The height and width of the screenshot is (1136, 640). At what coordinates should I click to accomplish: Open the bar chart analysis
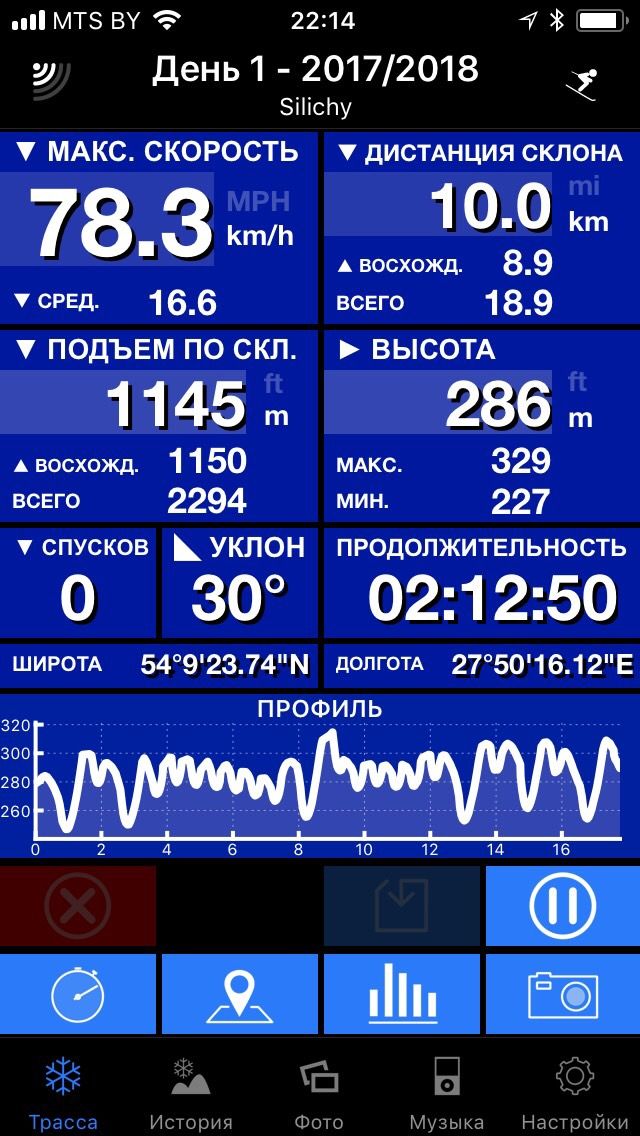(x=402, y=993)
